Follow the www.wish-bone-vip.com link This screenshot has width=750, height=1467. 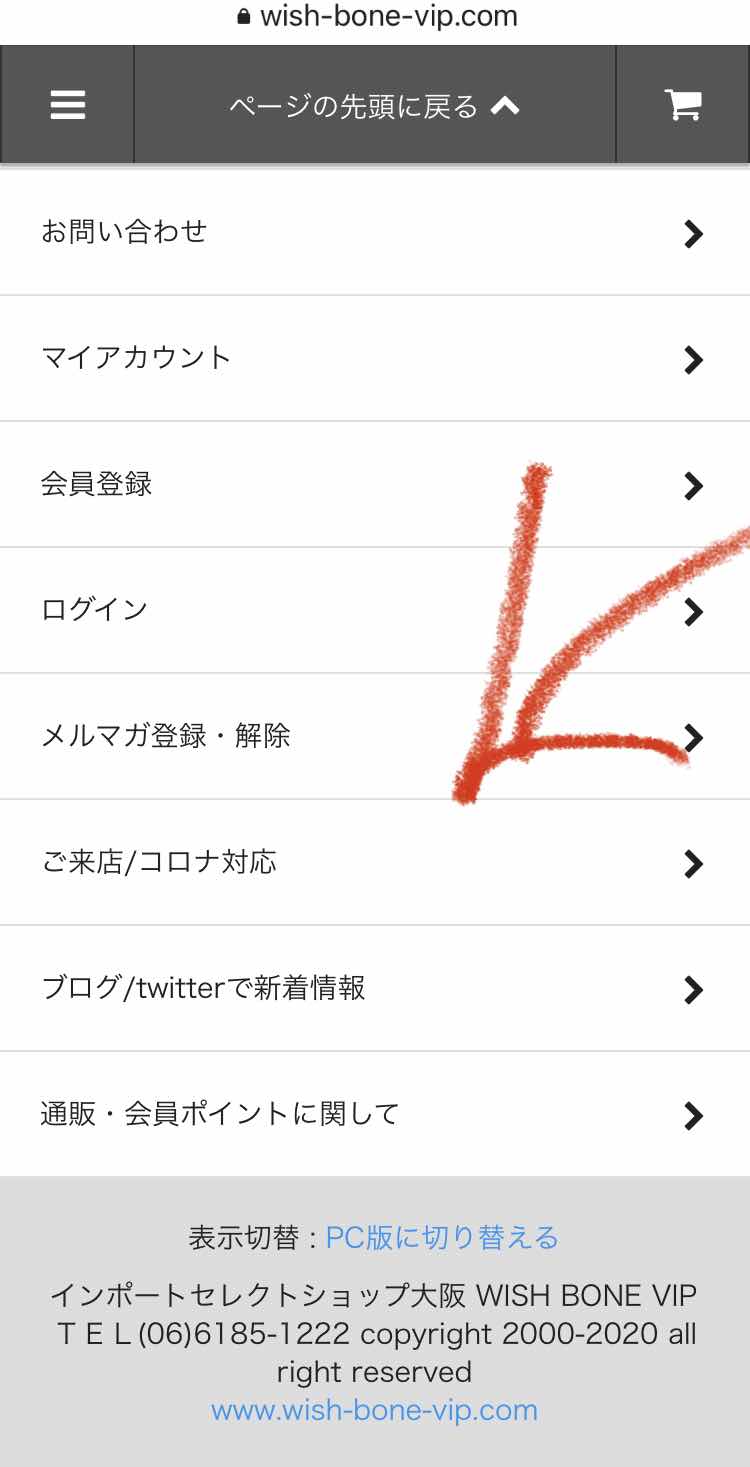pos(374,1410)
